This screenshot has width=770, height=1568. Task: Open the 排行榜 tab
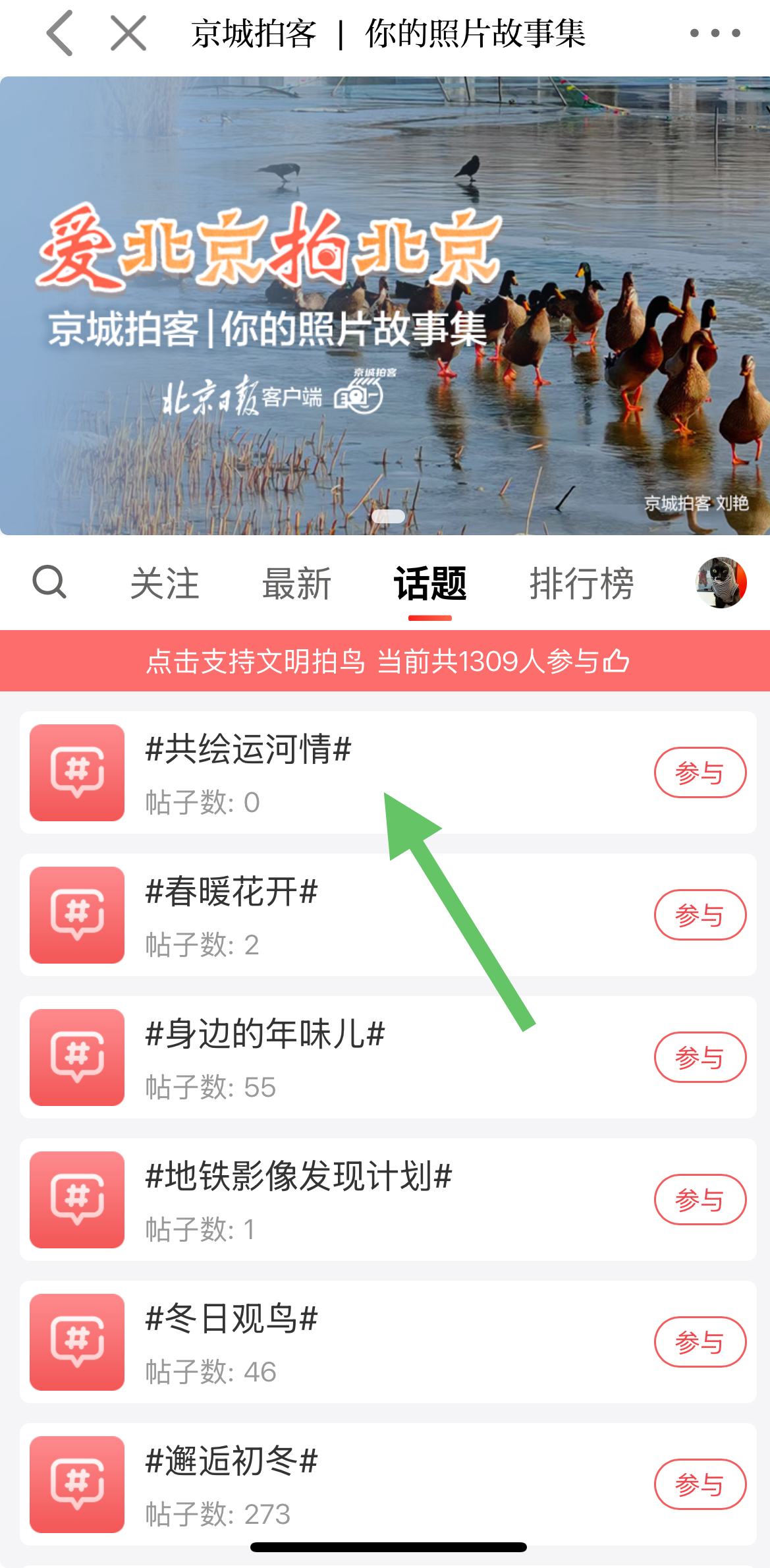pyautogui.click(x=582, y=583)
